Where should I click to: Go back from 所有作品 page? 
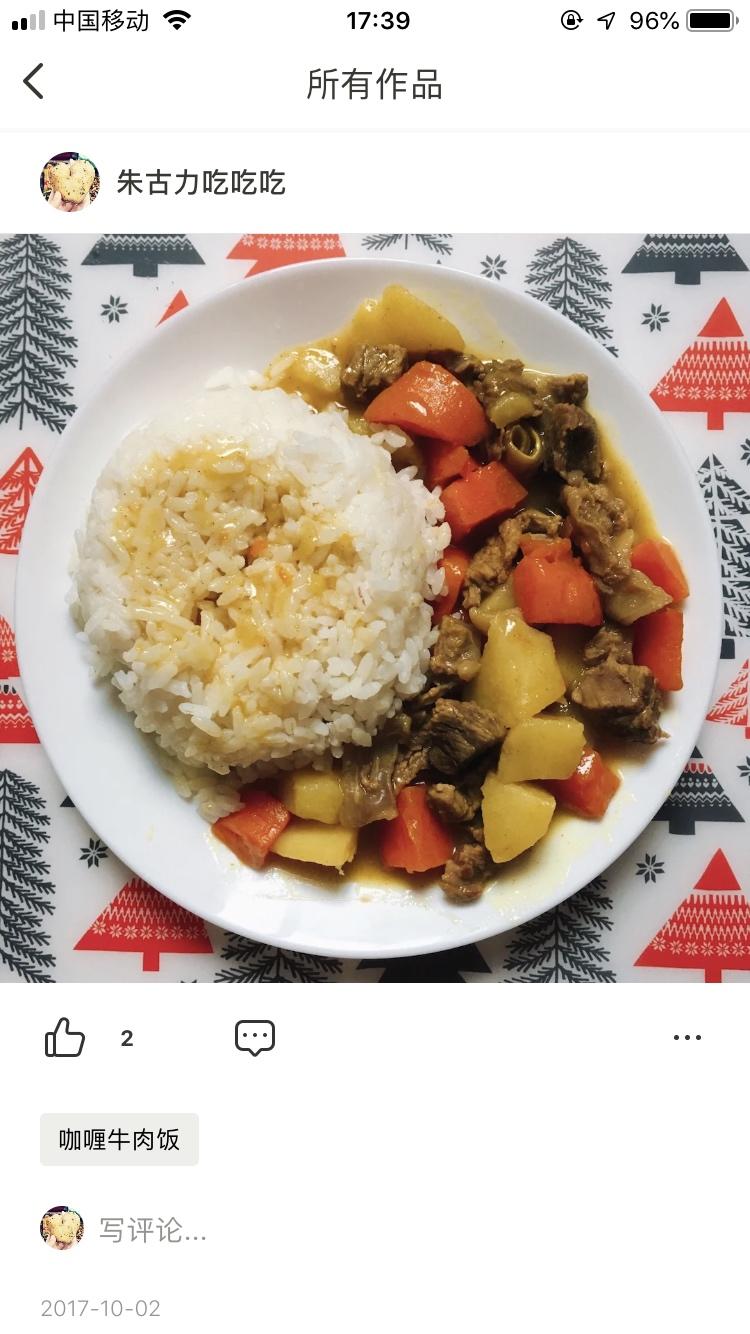click(34, 81)
